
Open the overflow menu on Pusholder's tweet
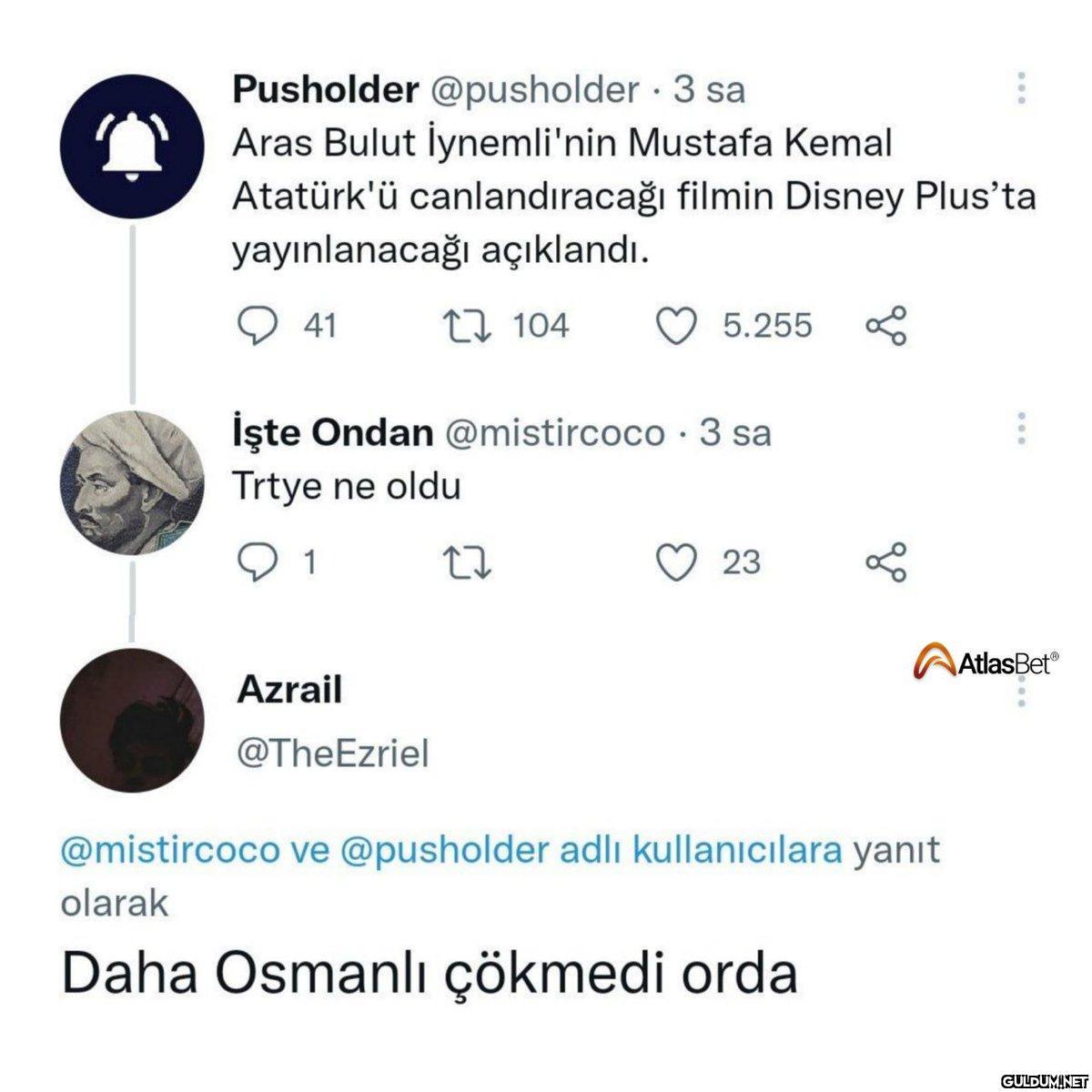(1022, 88)
